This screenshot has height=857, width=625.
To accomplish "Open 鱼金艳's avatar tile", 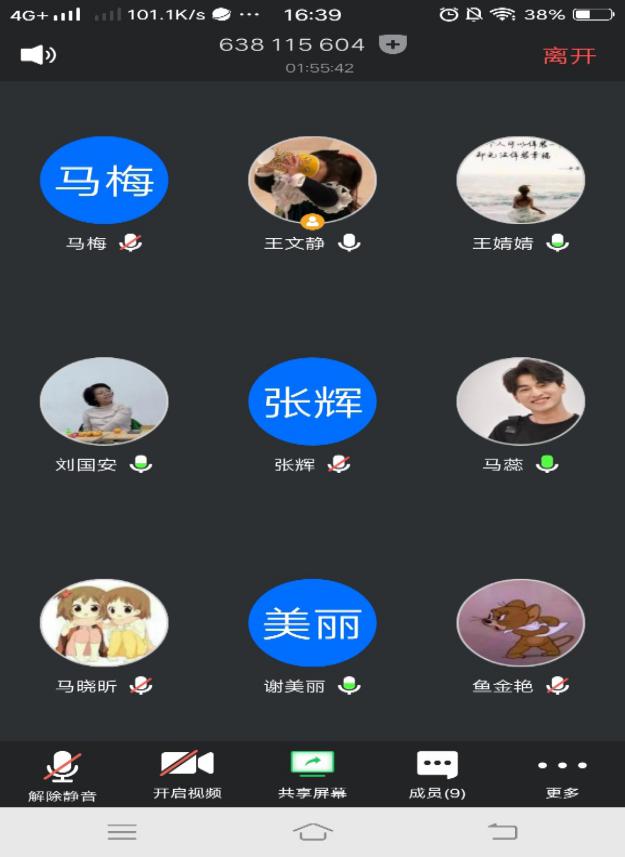I will (x=520, y=623).
